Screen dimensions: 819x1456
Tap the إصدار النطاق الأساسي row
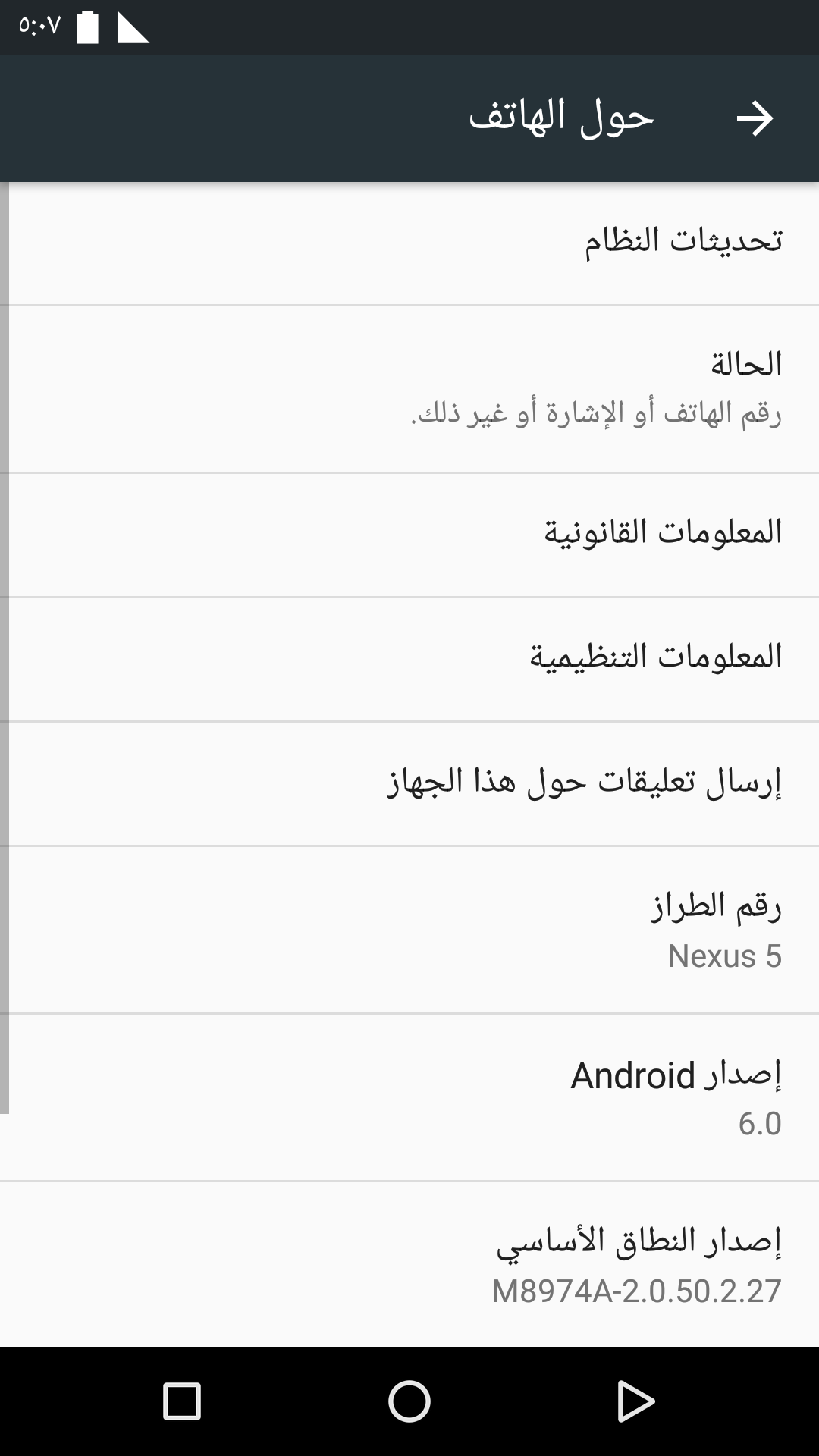point(409,1264)
